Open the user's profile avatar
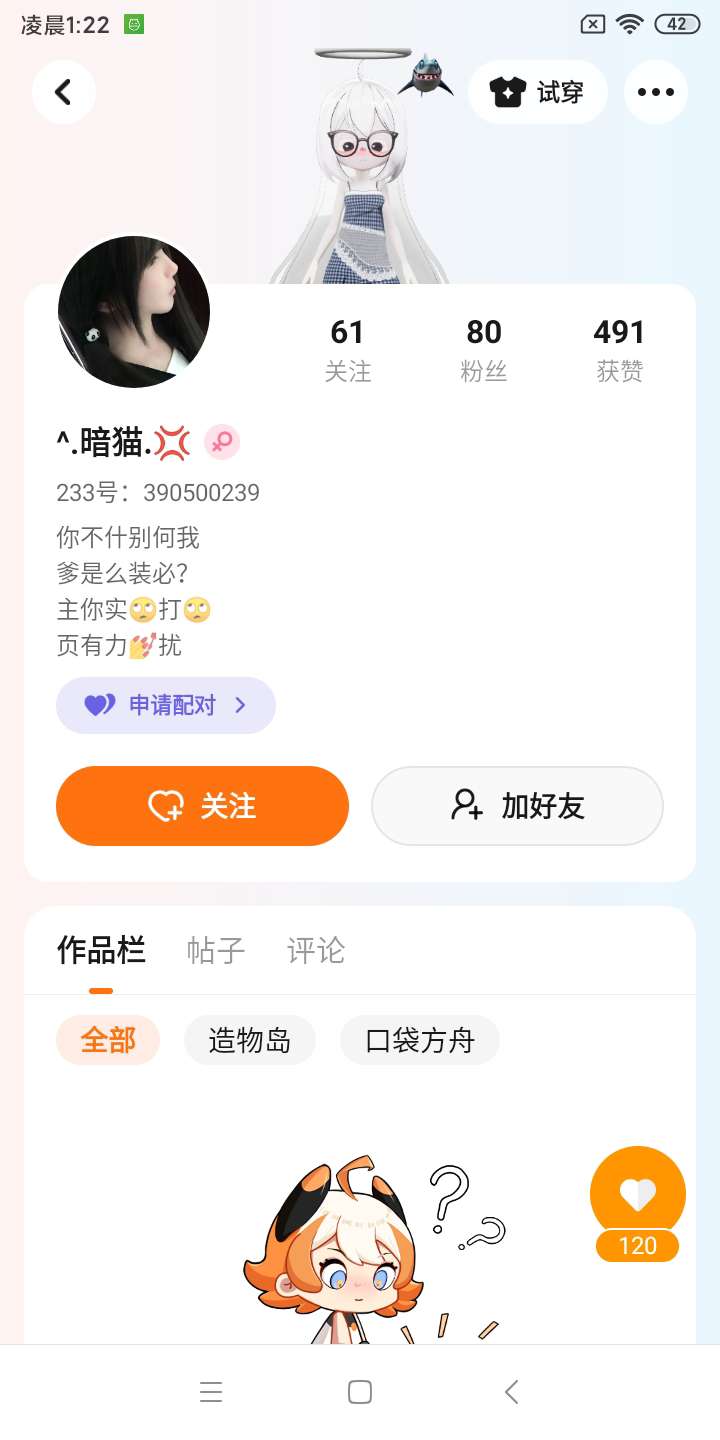The width and height of the screenshot is (720, 1440). [x=134, y=312]
